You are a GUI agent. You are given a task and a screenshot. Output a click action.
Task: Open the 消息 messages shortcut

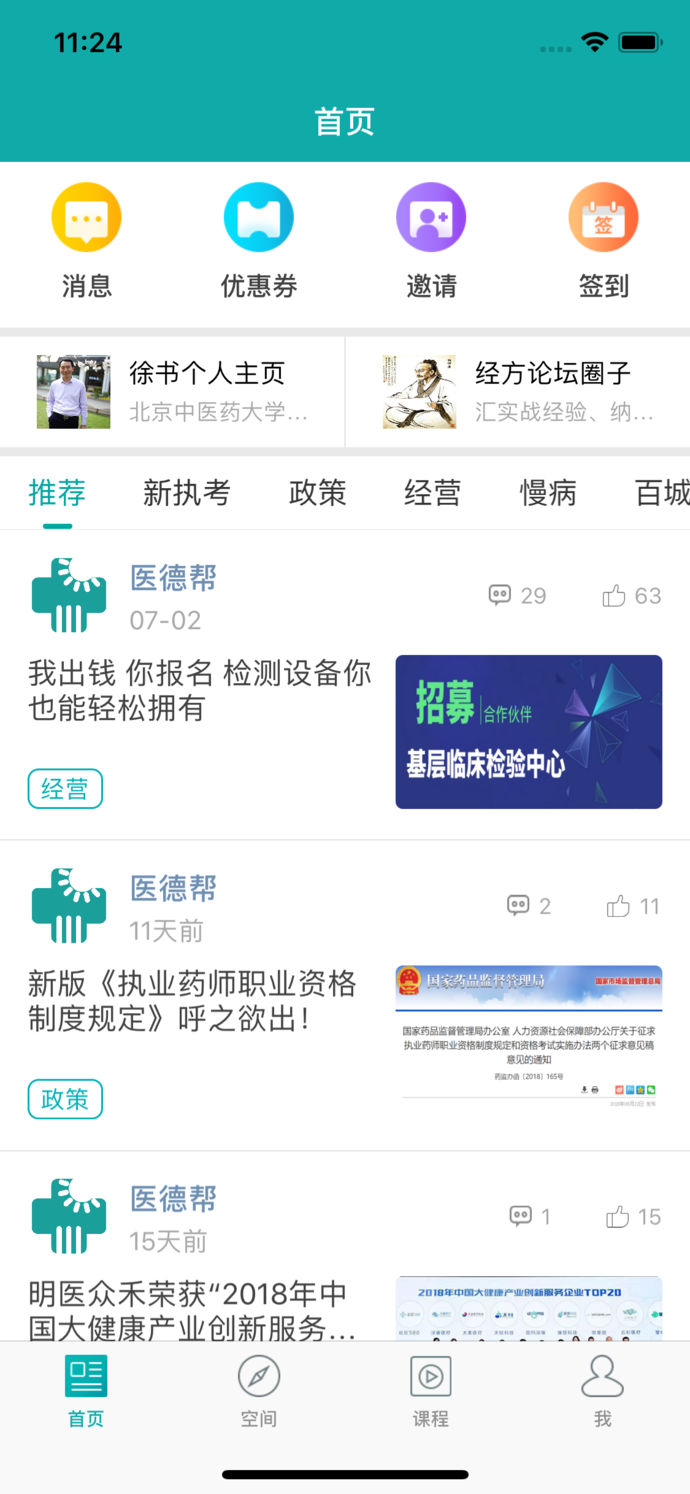click(87, 218)
